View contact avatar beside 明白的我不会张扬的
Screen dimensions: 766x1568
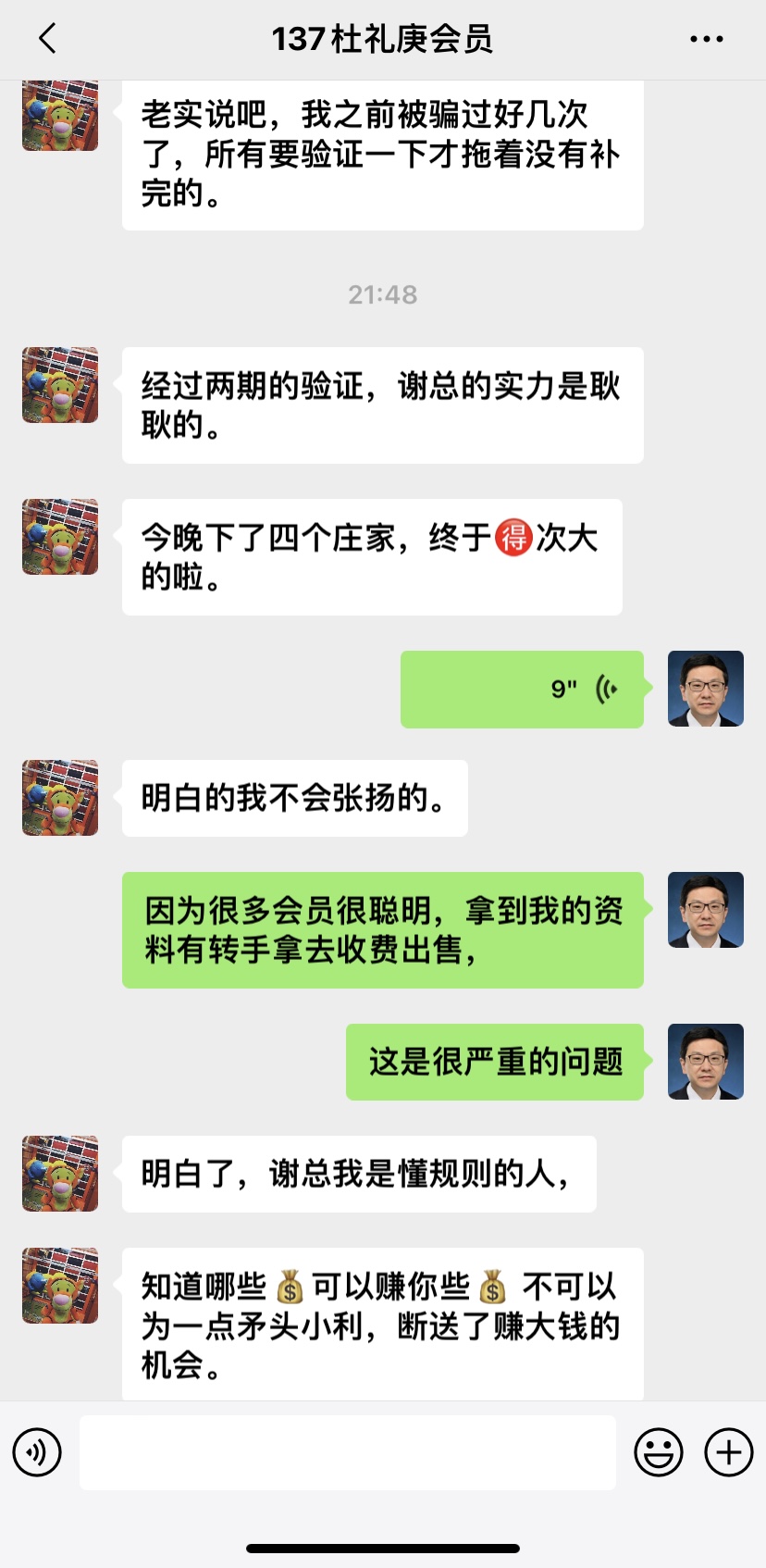[60, 798]
